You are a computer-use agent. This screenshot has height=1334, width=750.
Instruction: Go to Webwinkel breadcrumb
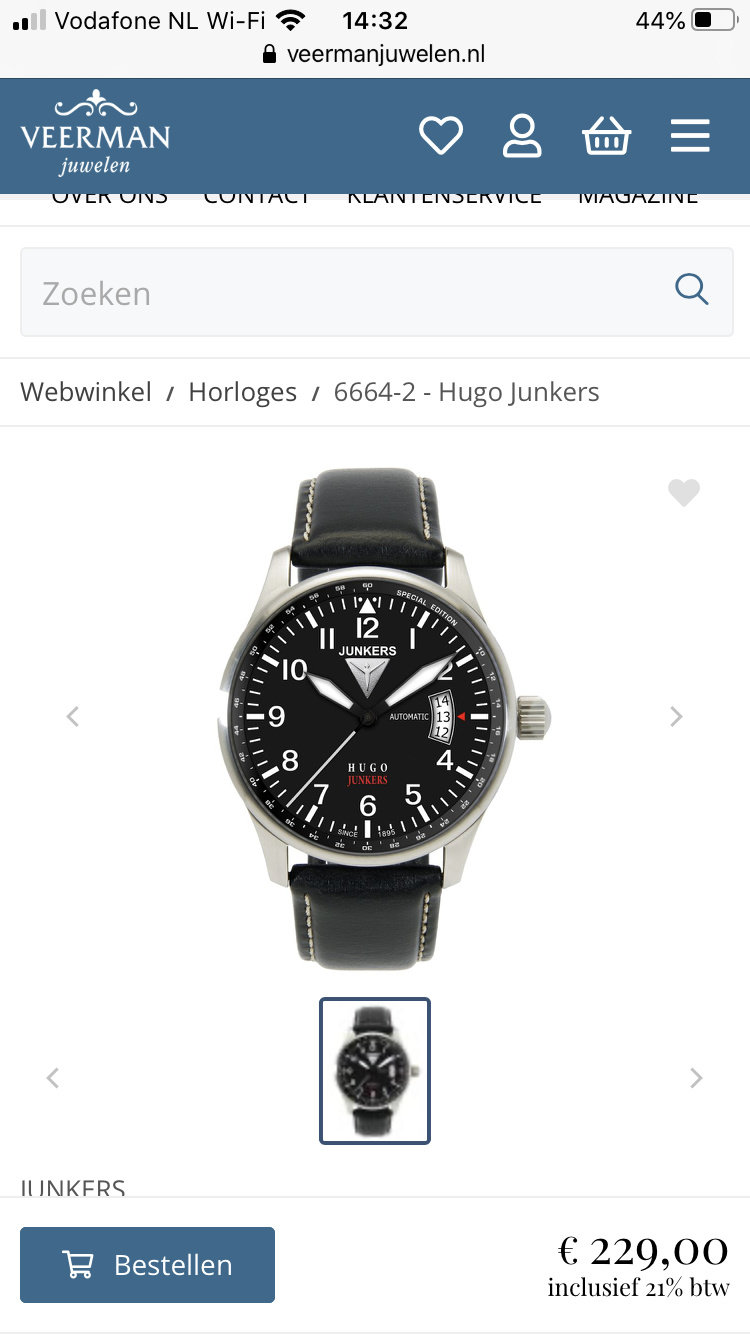86,392
